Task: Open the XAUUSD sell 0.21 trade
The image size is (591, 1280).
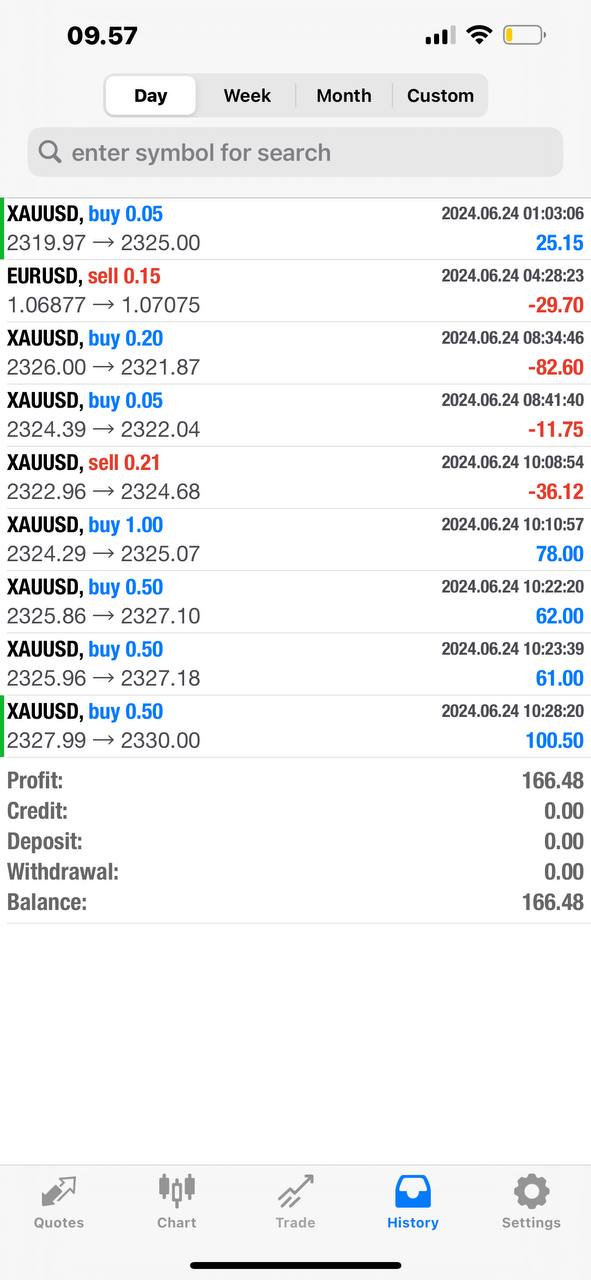Action: coord(295,477)
